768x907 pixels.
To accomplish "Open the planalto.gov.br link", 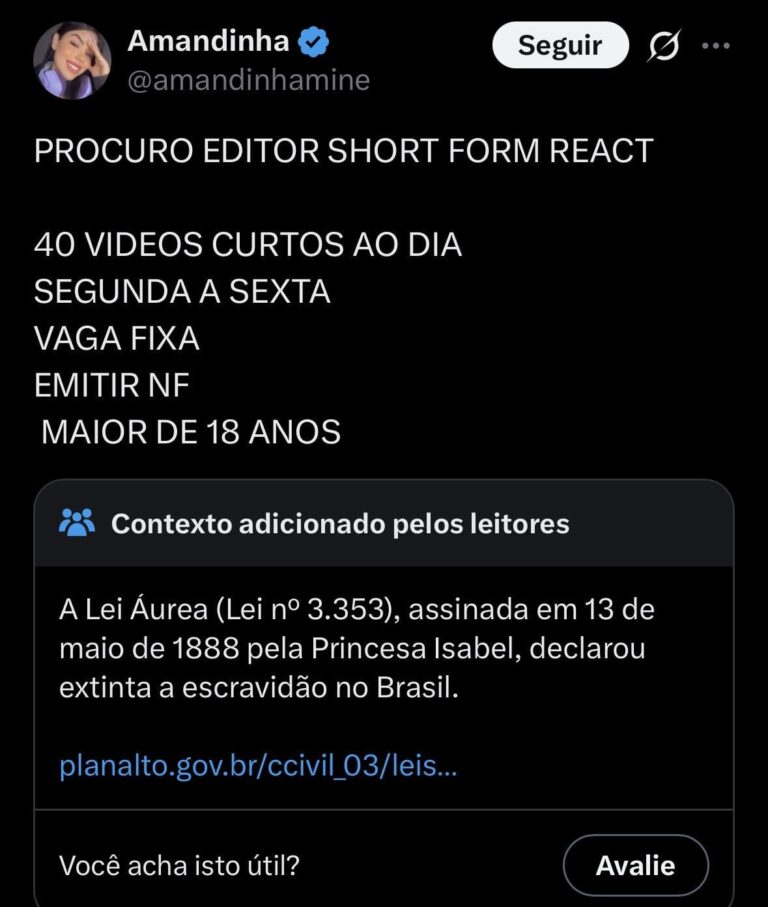I will tap(259, 766).
